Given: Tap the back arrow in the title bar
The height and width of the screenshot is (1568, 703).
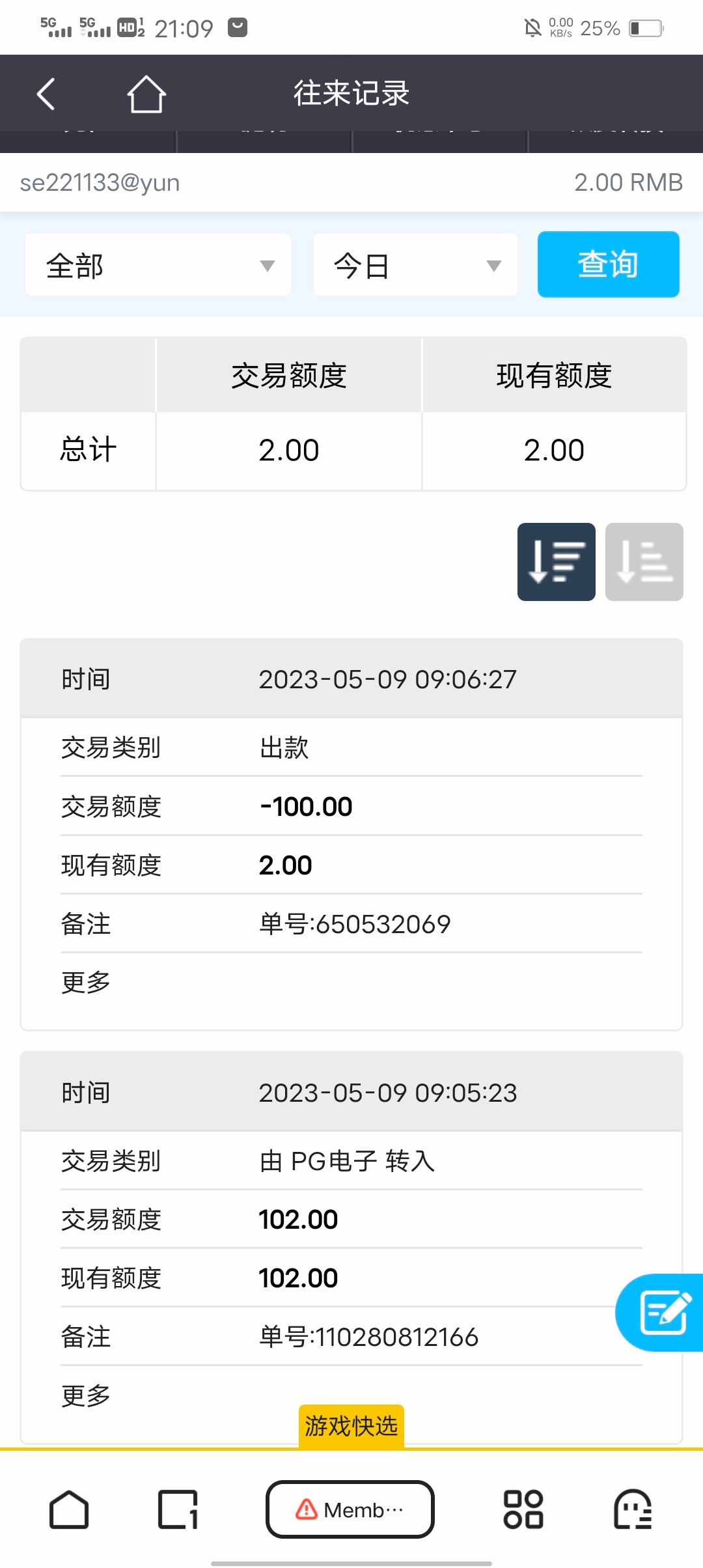Looking at the screenshot, I should tap(44, 93).
